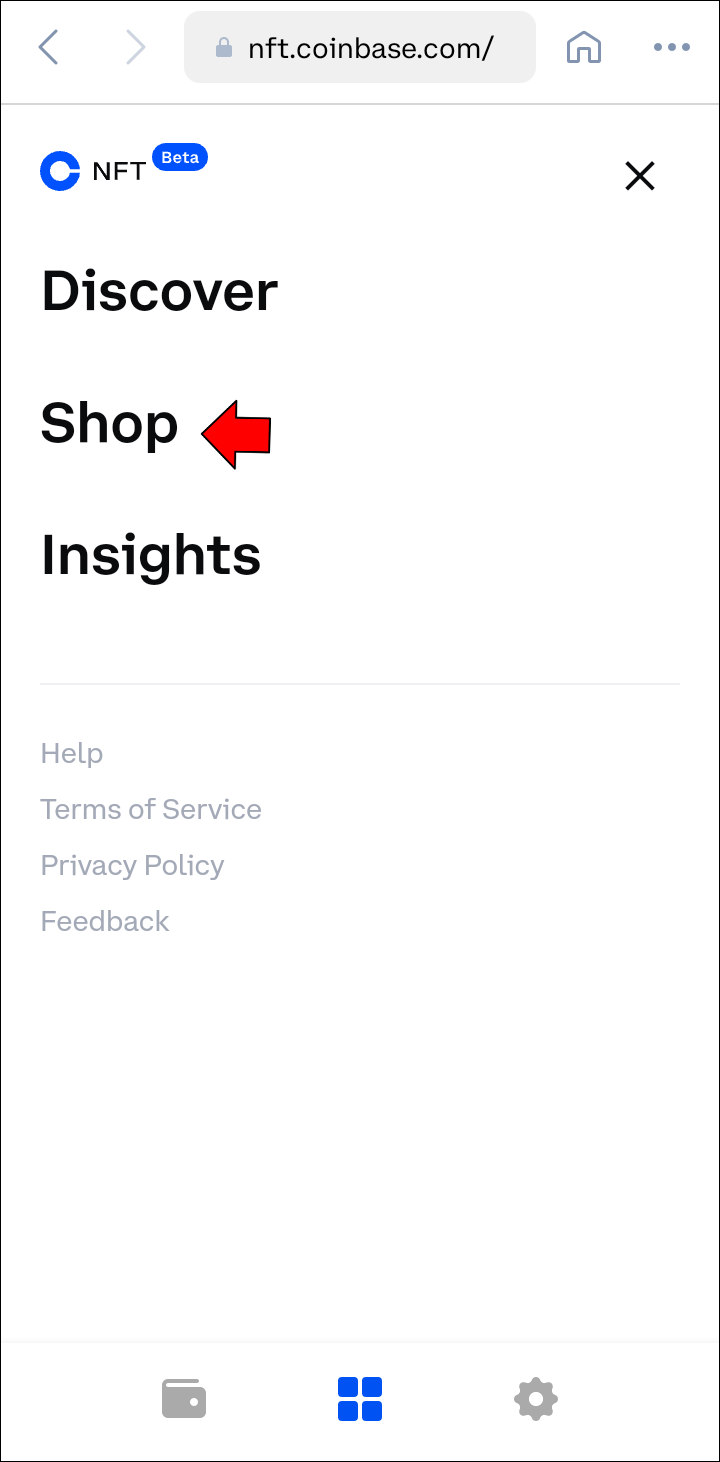Image resolution: width=720 pixels, height=1462 pixels.
Task: Open the Help link
Action: pos(72,753)
